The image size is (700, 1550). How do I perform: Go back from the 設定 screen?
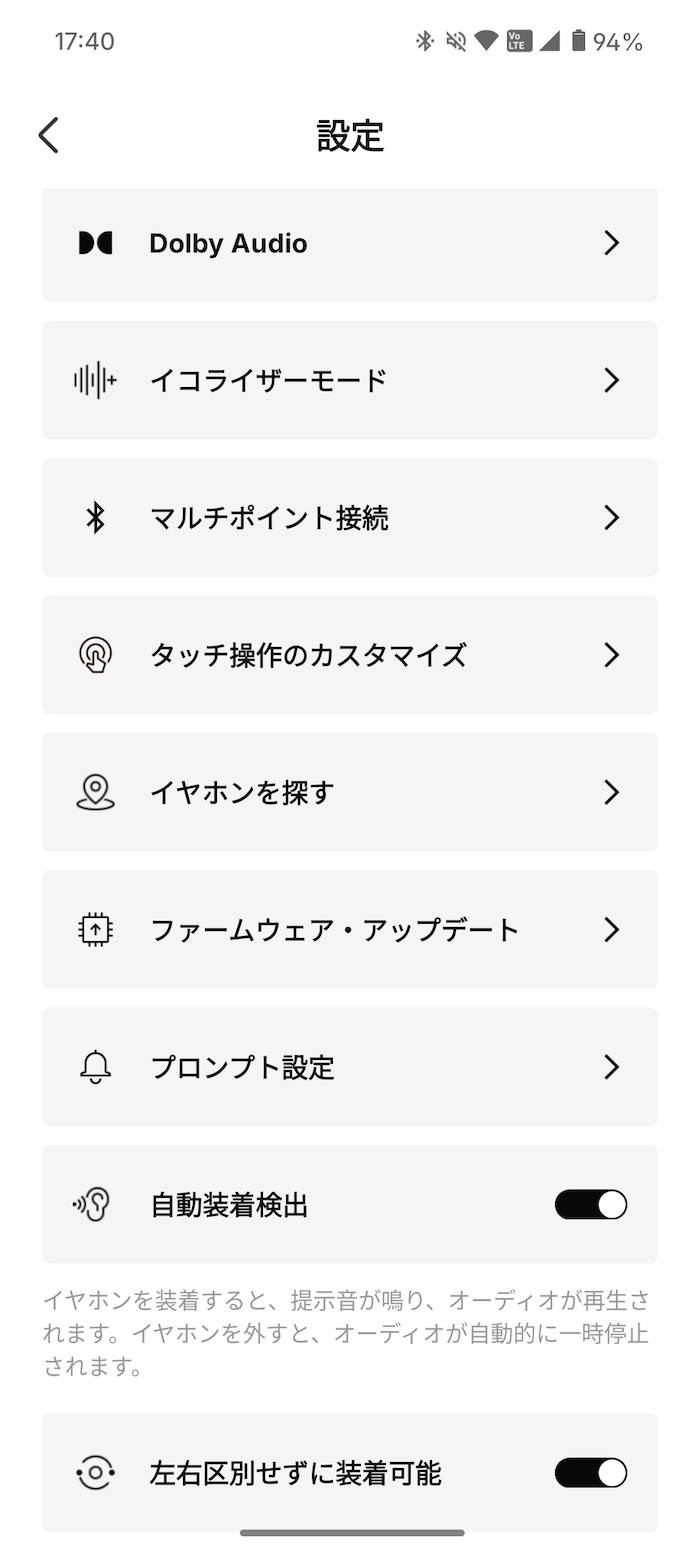coord(48,135)
